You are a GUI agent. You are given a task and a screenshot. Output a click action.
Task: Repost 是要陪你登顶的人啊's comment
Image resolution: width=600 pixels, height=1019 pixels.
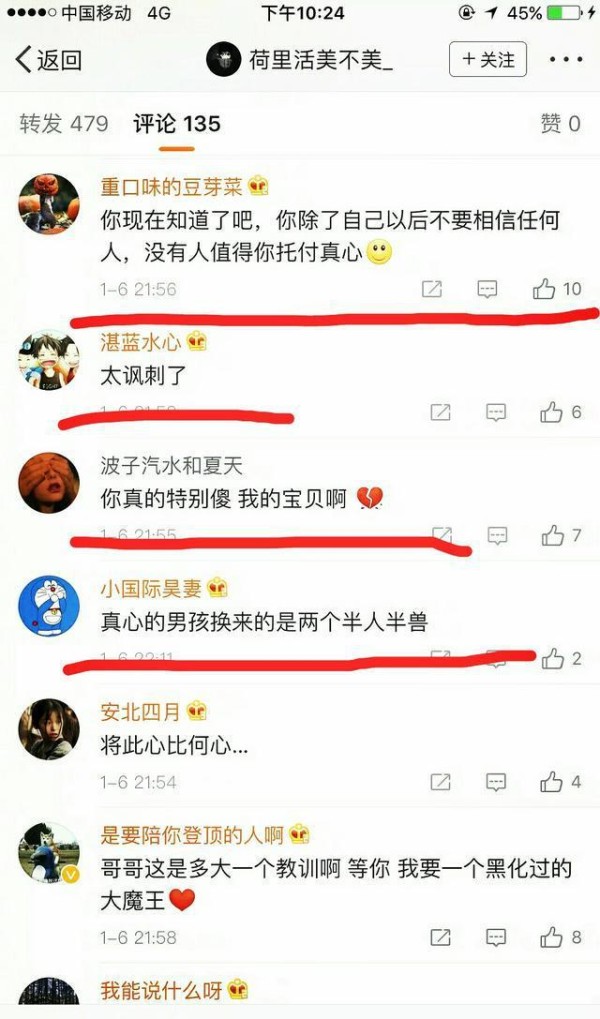[x=441, y=937]
